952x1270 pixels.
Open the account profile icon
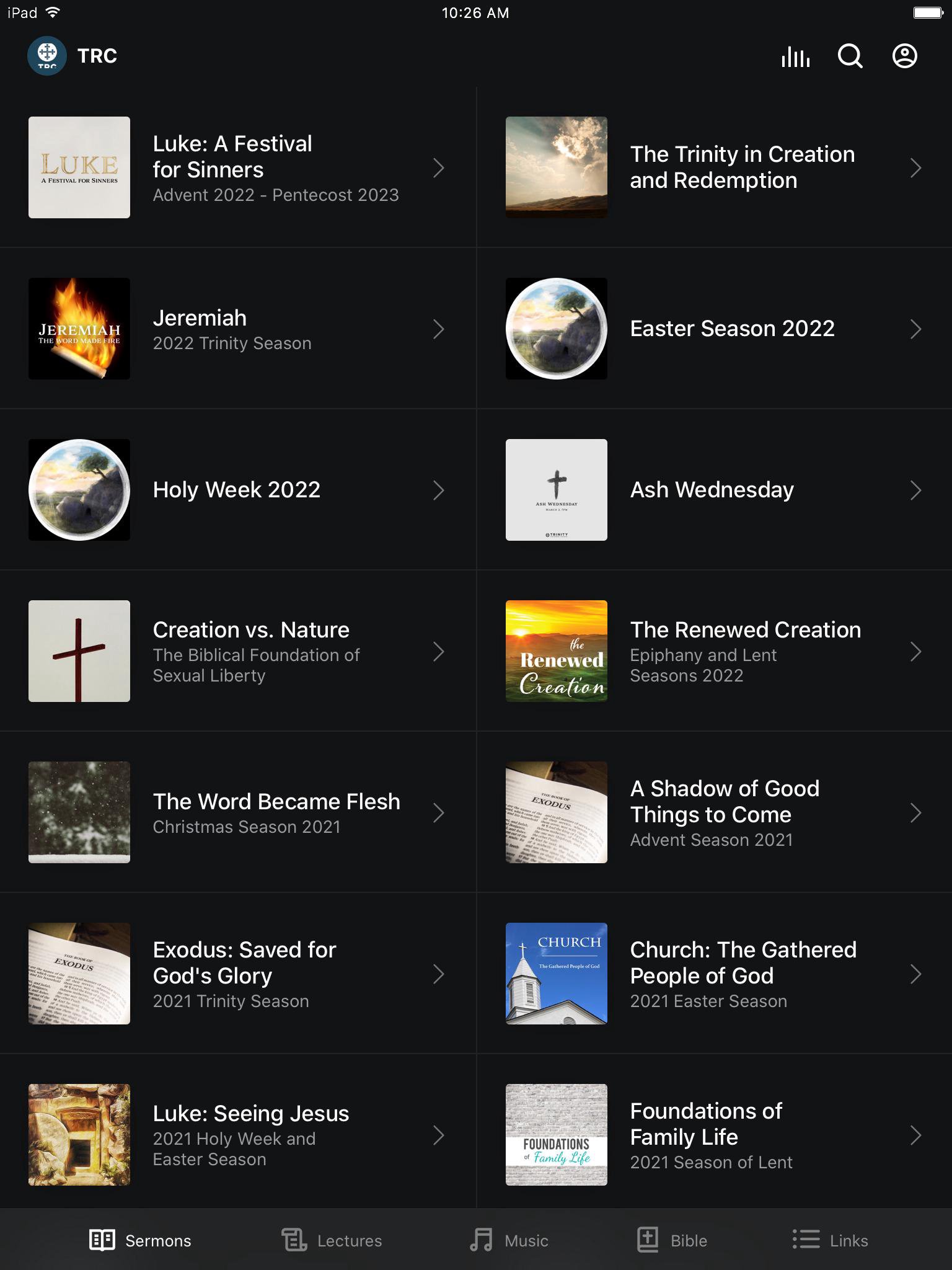pyautogui.click(x=904, y=56)
